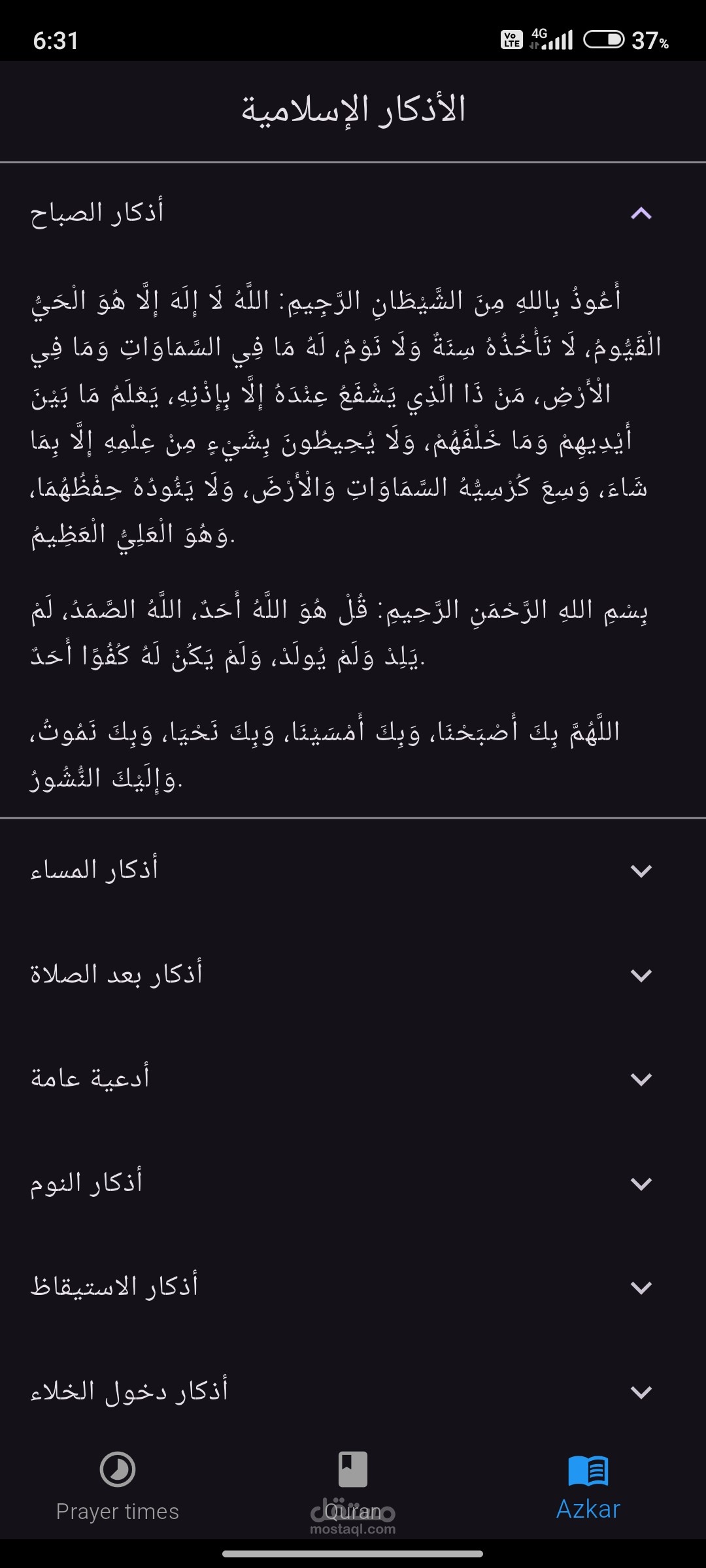Expand the أذكار المساء section

click(x=641, y=870)
